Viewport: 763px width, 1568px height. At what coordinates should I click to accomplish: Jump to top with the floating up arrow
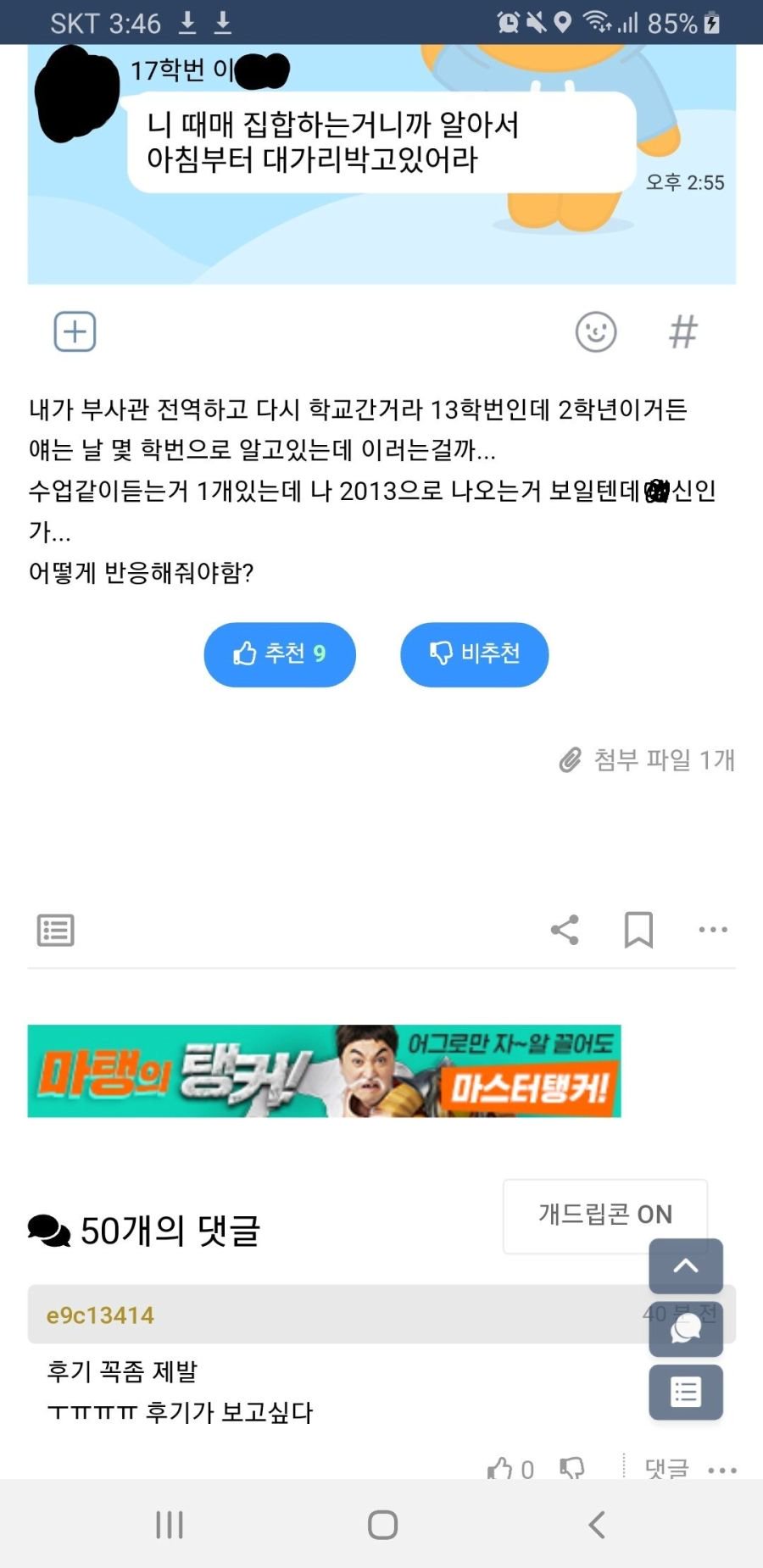tap(686, 1266)
